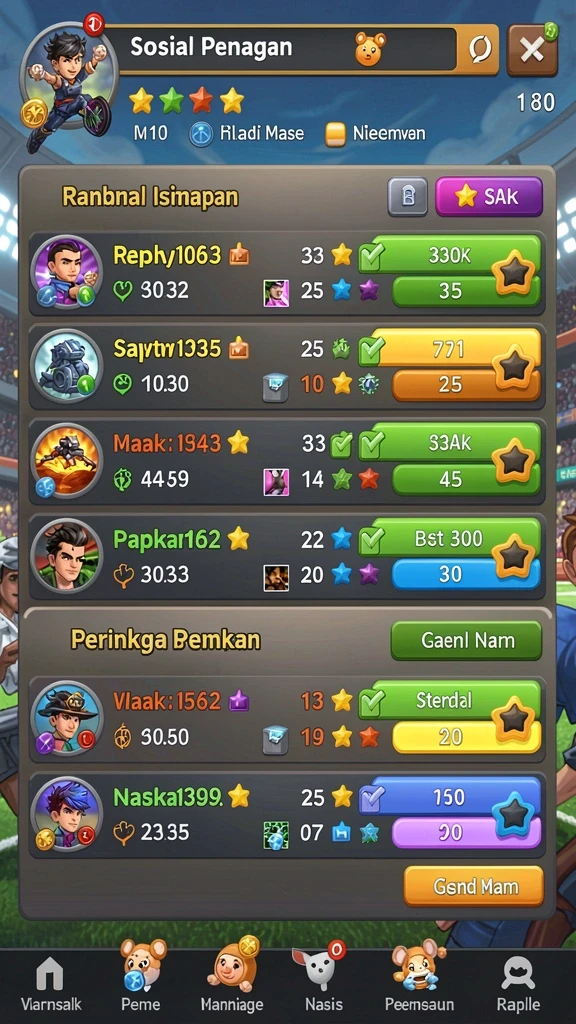Tap the Sterdal button for Vlaak:1562
Viewport: 576px width, 1024px height.
pos(451,701)
